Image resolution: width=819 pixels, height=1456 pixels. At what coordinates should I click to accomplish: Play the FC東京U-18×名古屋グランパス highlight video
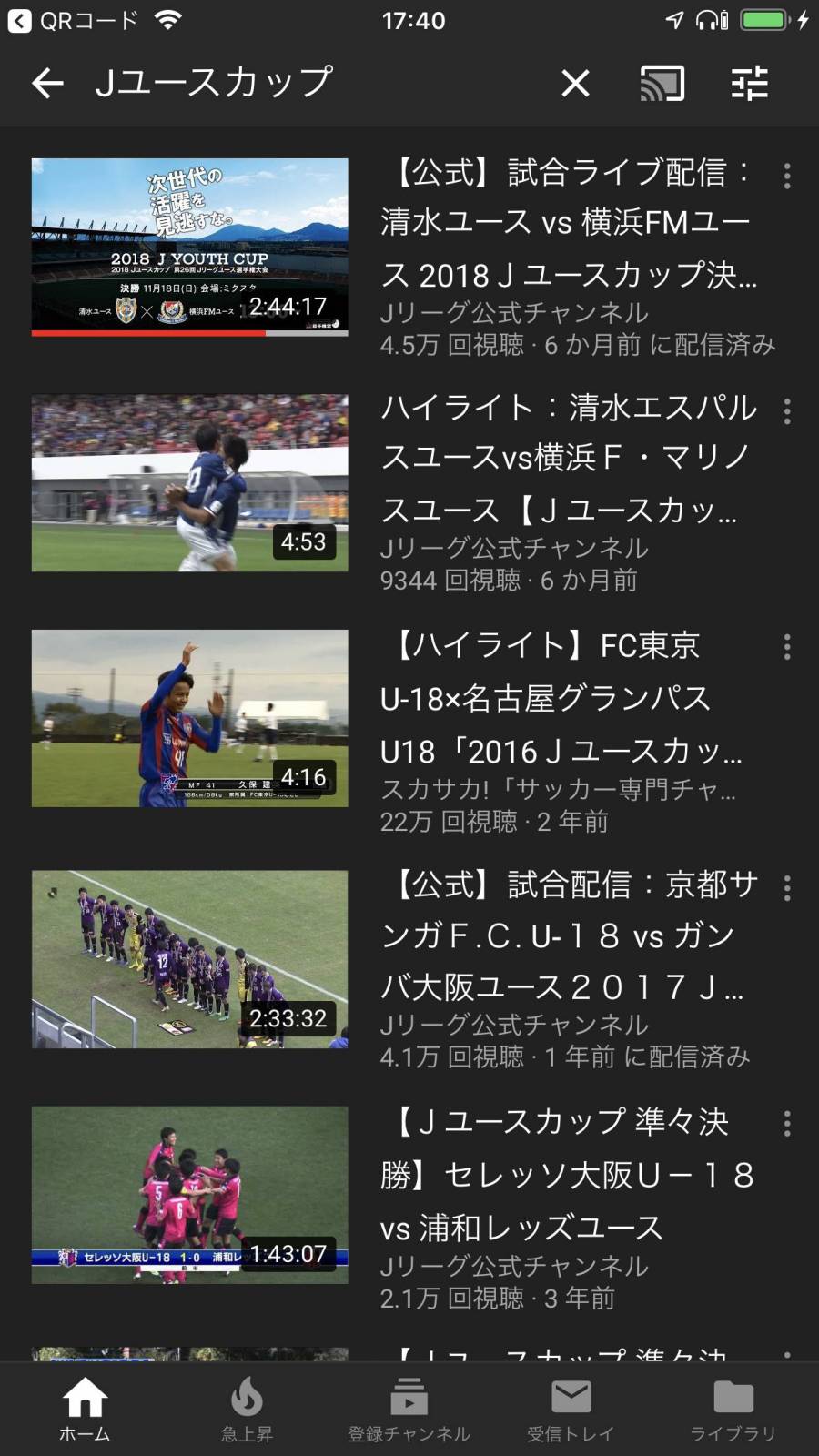pyautogui.click(x=189, y=718)
